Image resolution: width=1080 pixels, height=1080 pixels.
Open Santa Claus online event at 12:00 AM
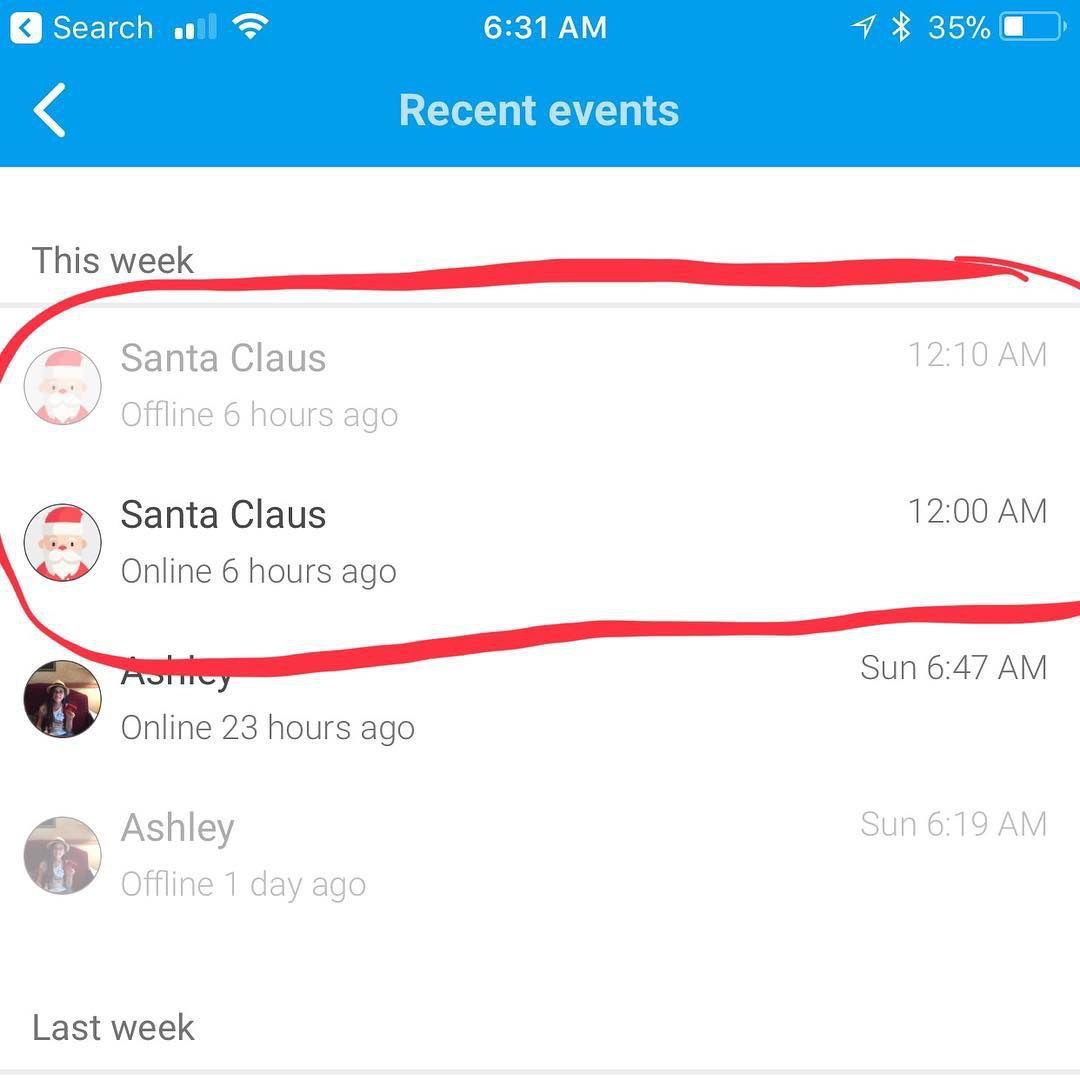pos(540,541)
